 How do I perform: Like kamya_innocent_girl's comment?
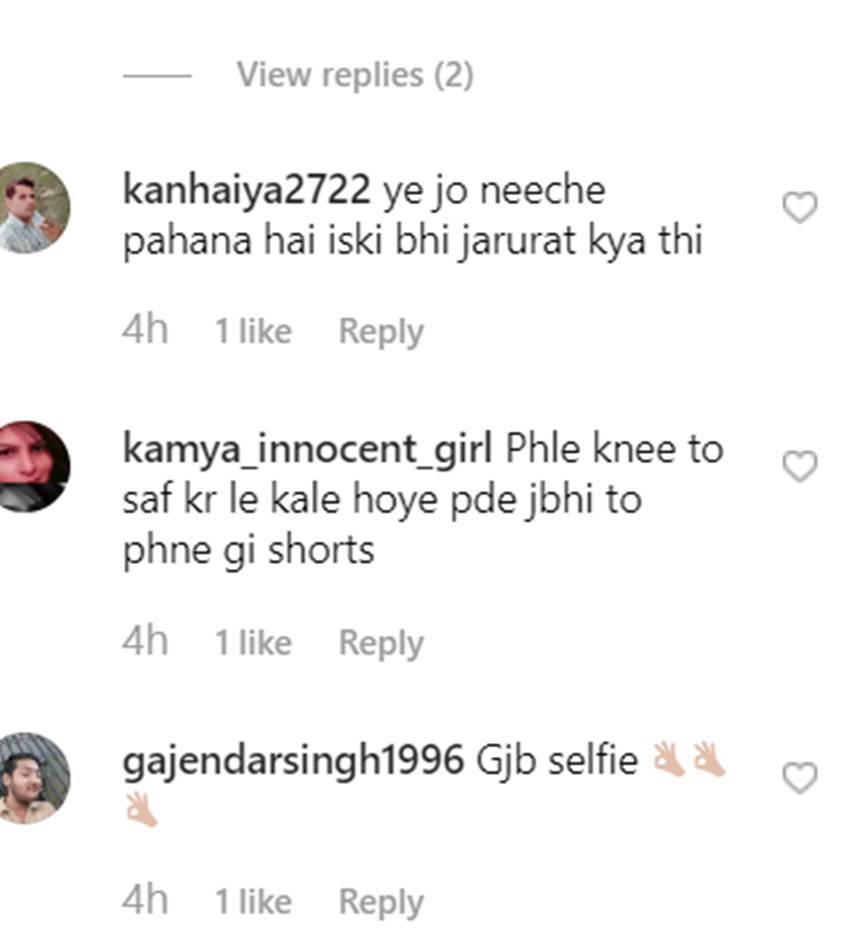click(799, 466)
